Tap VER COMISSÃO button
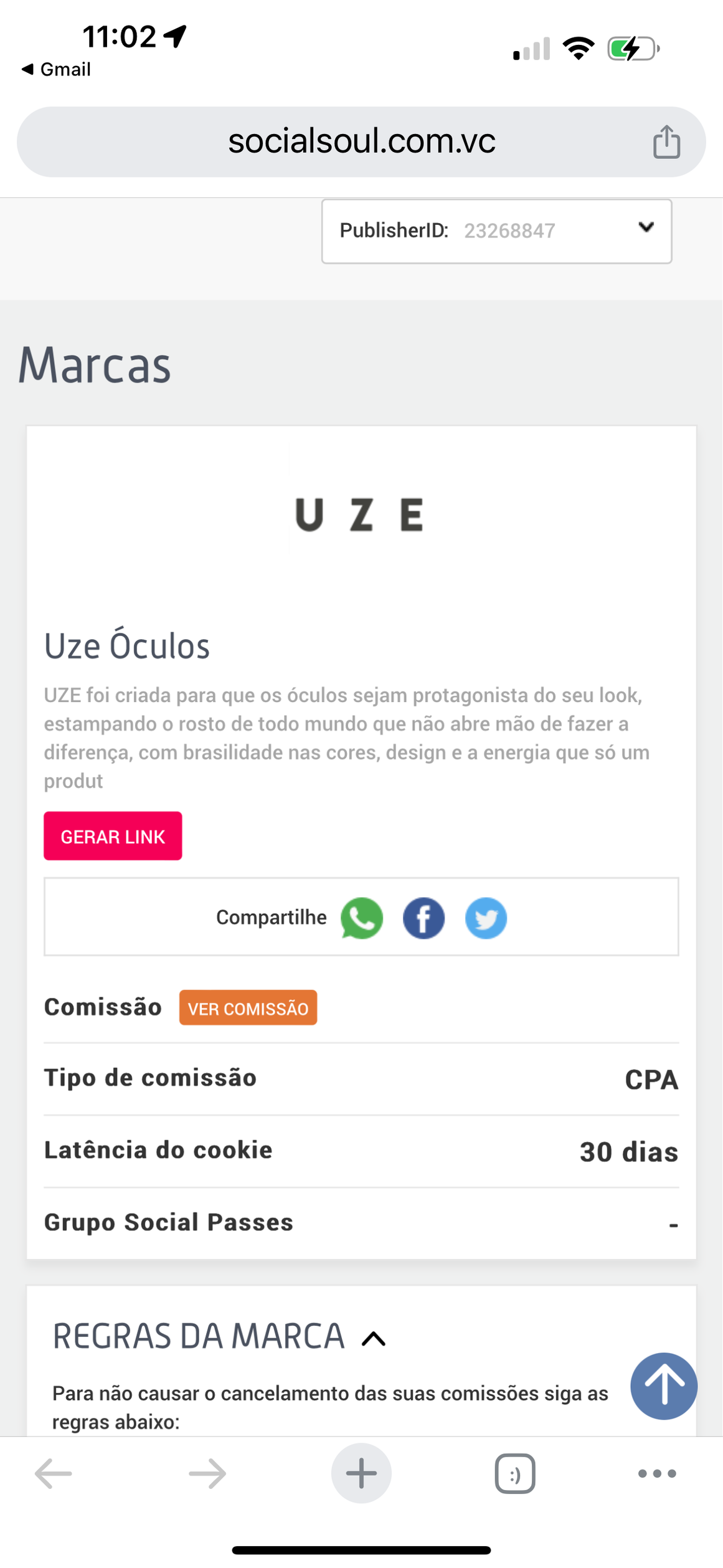Image resolution: width=723 pixels, height=1568 pixels. coord(248,1007)
